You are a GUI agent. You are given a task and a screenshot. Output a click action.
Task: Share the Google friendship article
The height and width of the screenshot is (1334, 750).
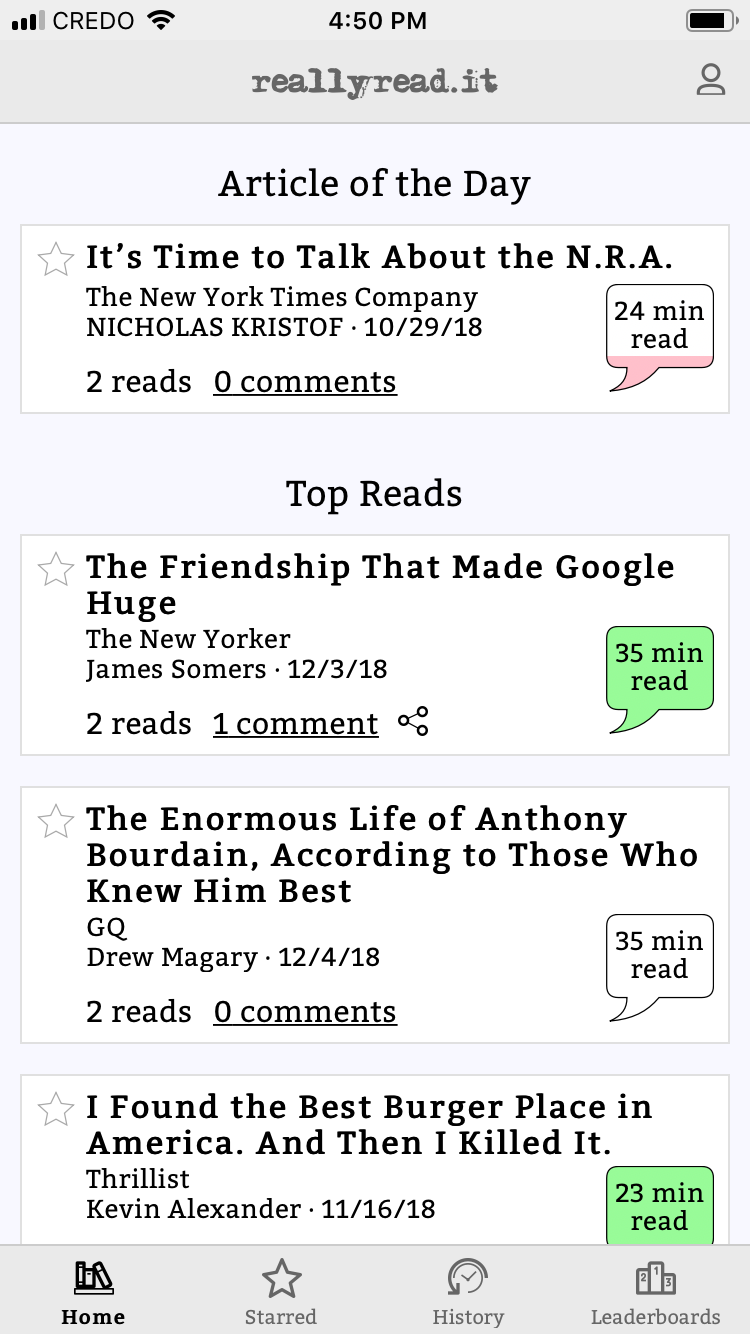[413, 722]
